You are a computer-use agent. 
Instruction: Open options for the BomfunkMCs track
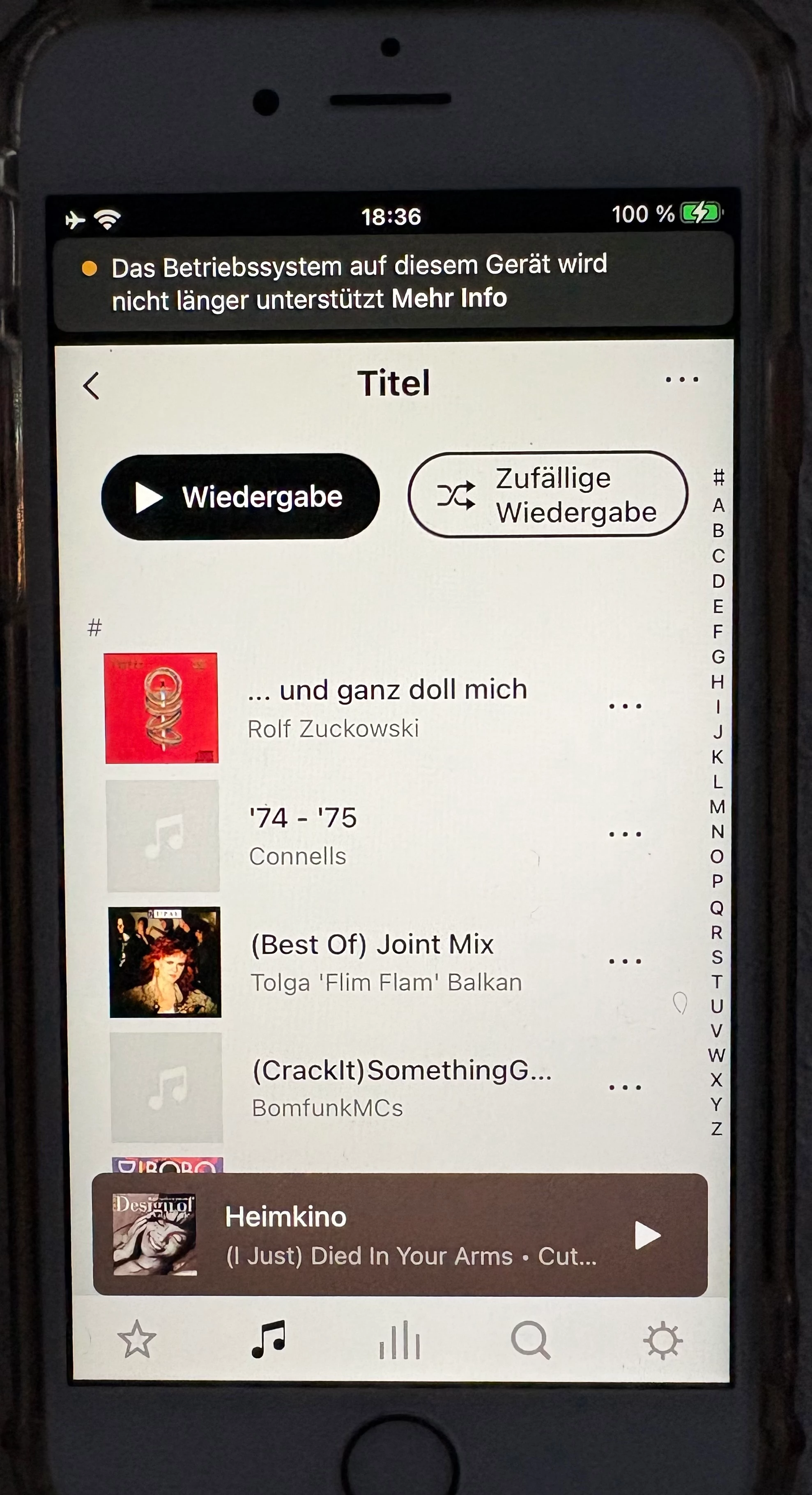click(625, 1088)
